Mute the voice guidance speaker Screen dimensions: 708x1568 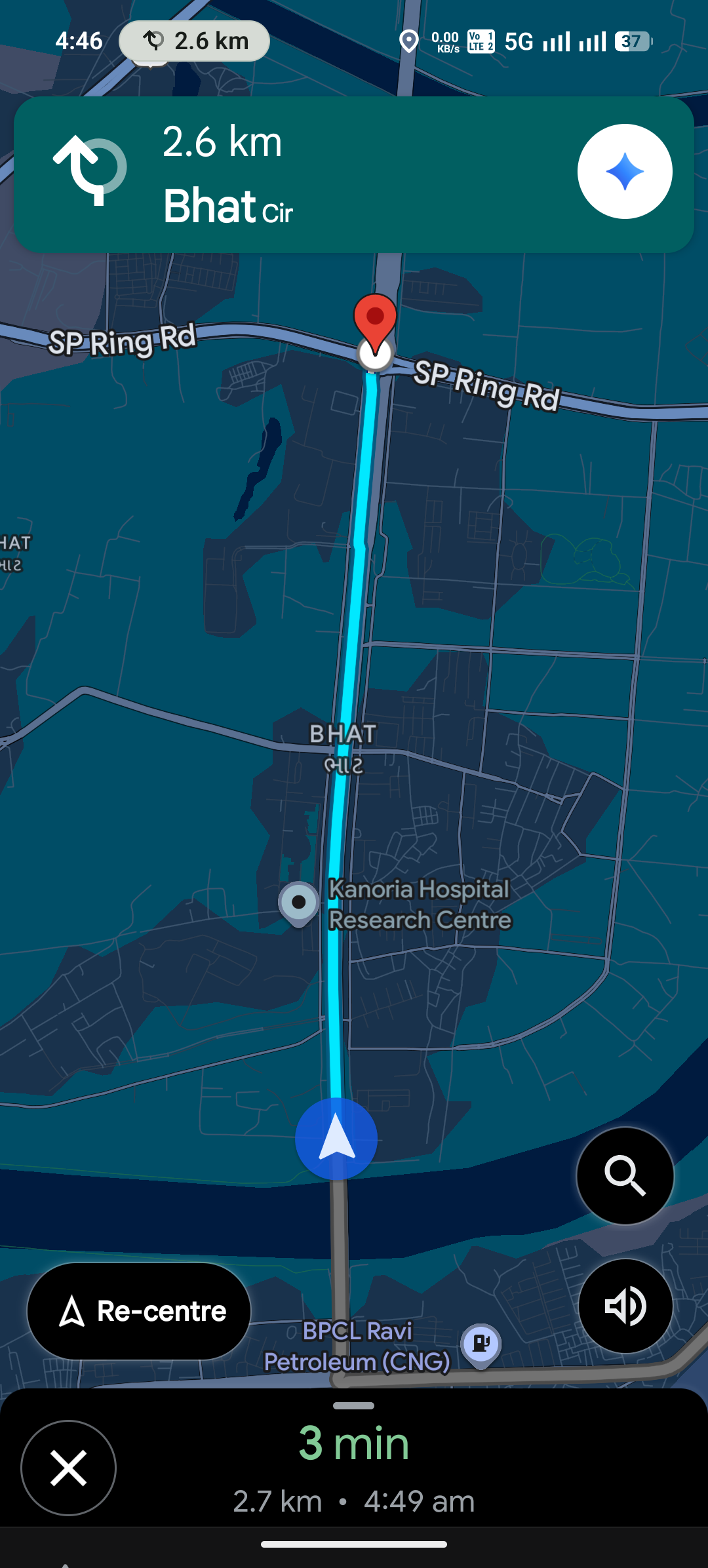pos(625,1306)
